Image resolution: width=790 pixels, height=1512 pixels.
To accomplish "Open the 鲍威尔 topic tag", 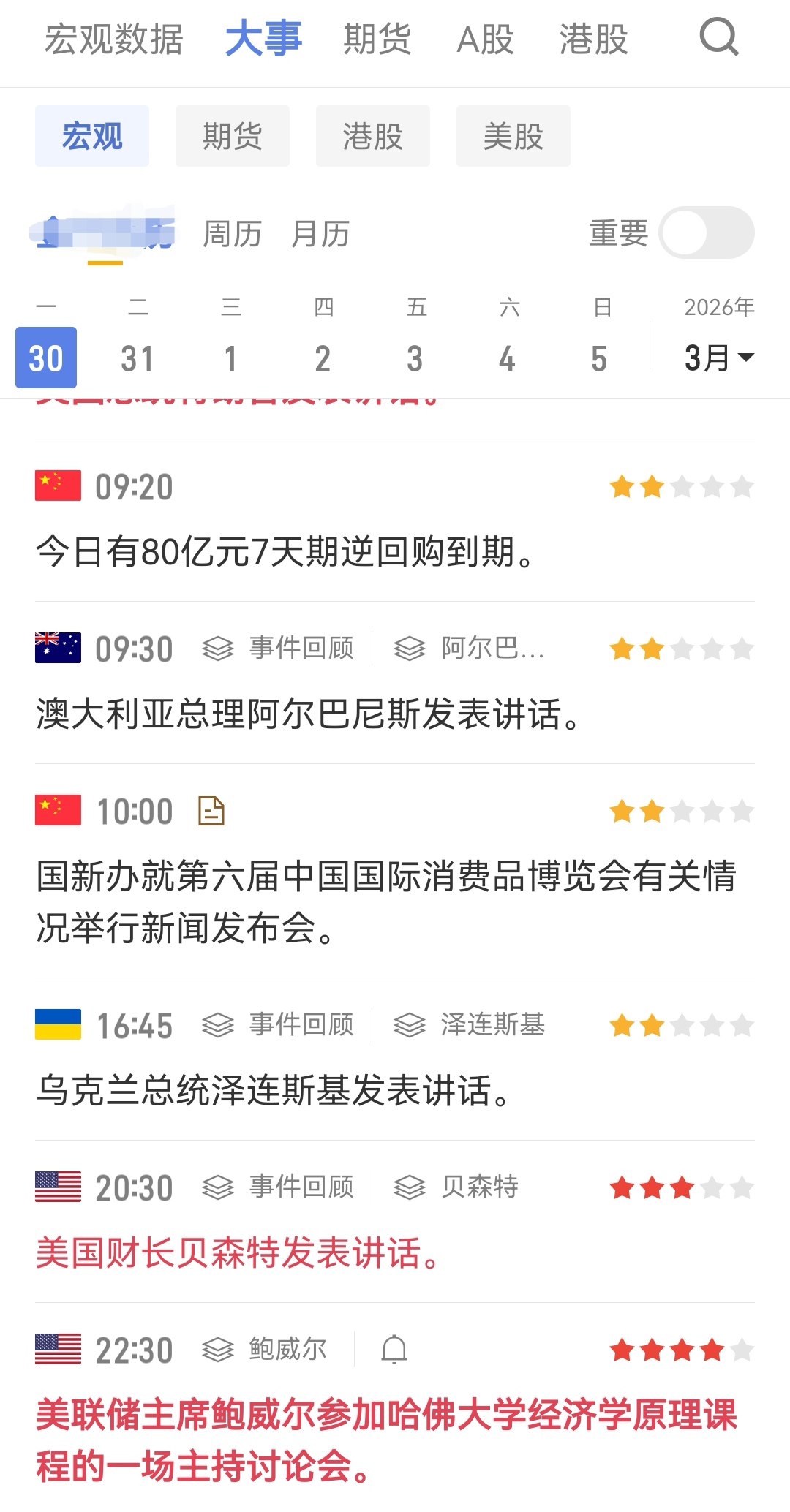I will pos(265,1349).
